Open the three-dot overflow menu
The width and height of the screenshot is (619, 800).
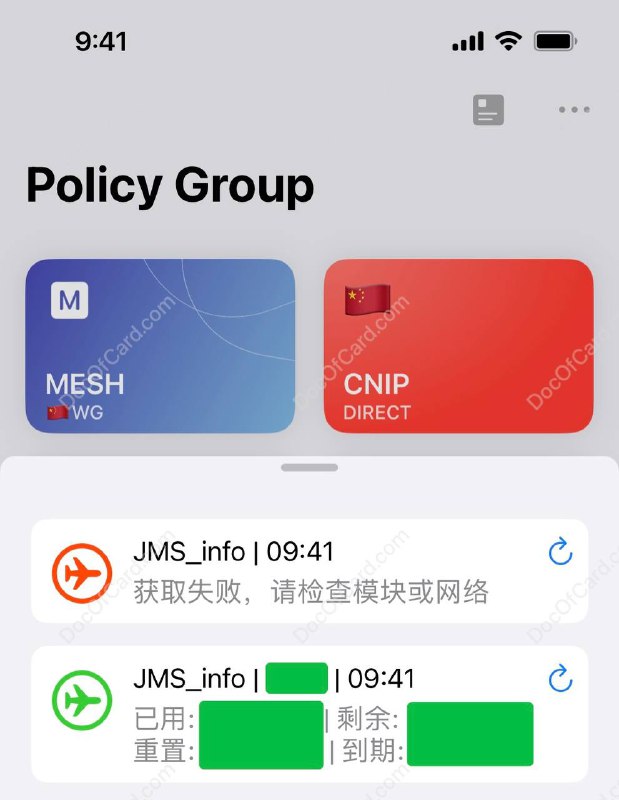pyautogui.click(x=574, y=110)
